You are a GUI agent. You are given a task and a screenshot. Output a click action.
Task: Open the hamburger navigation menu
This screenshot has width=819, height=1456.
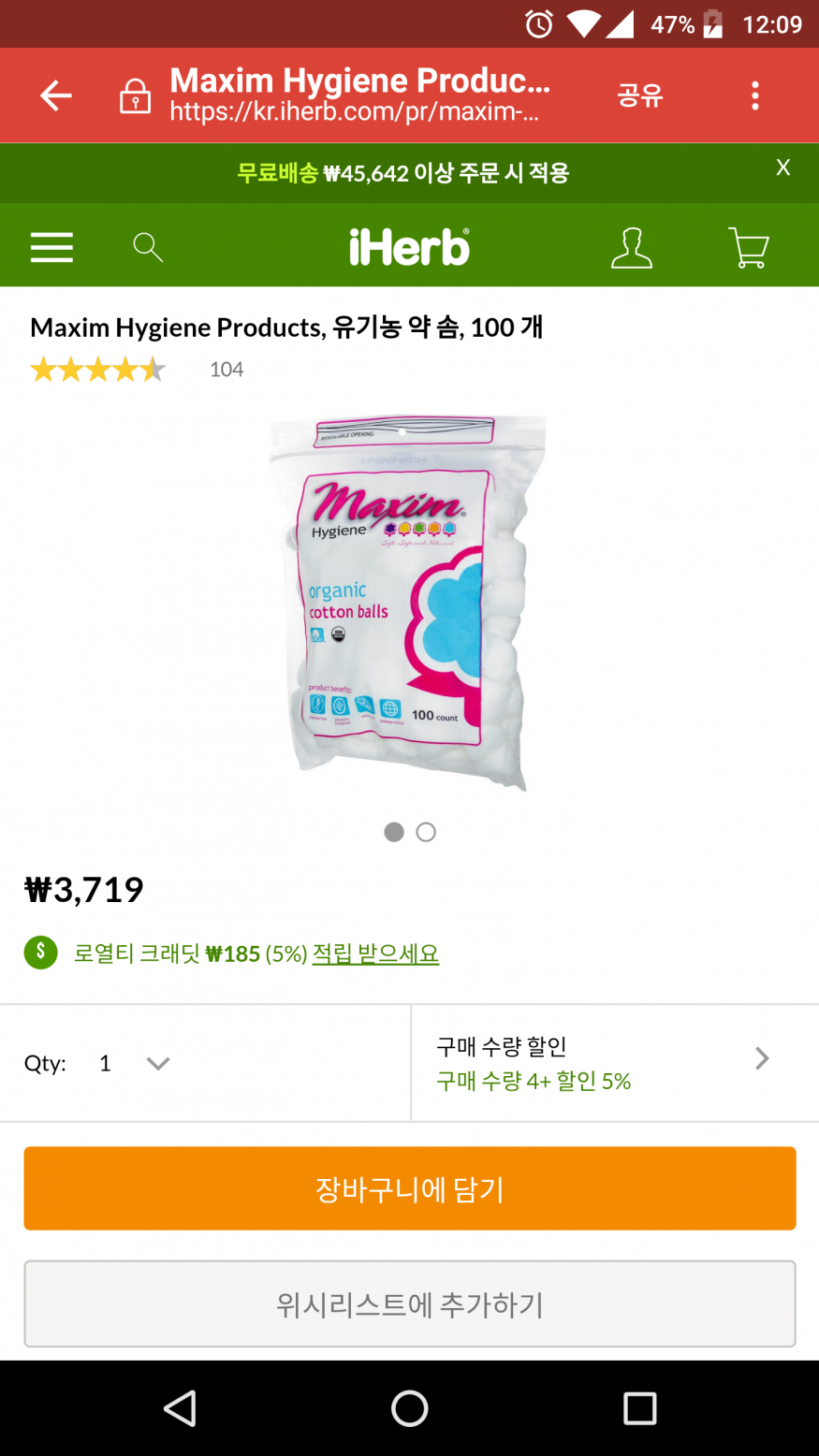[x=51, y=247]
